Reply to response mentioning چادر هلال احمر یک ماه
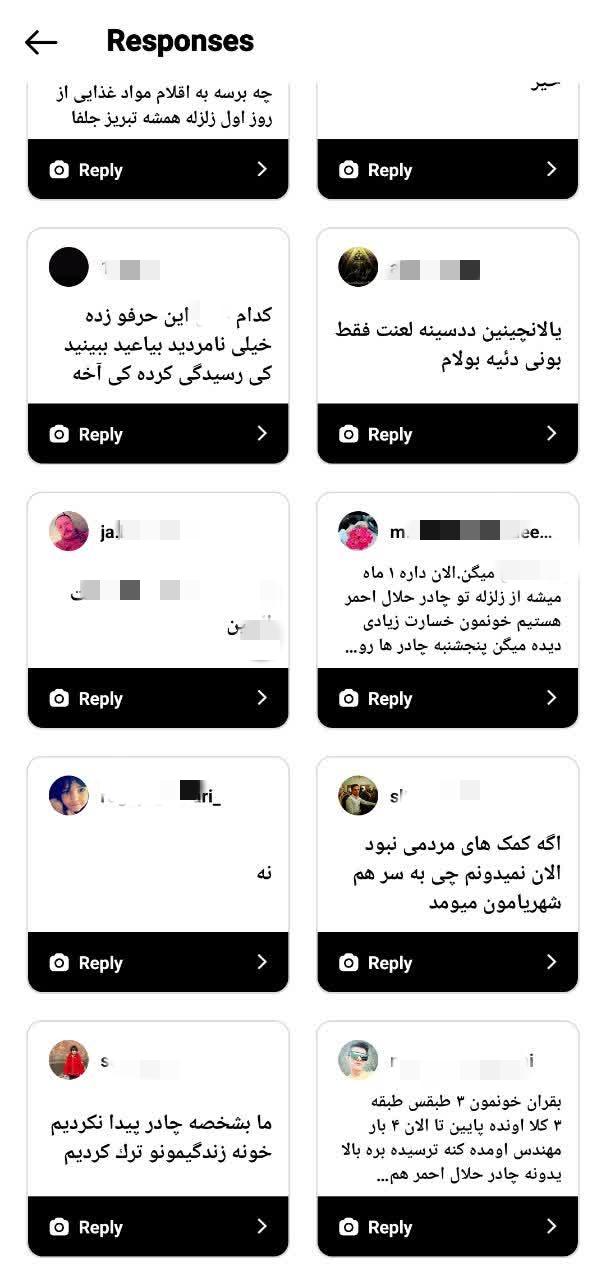Screen dimensions: 606x1280 click(447, 698)
